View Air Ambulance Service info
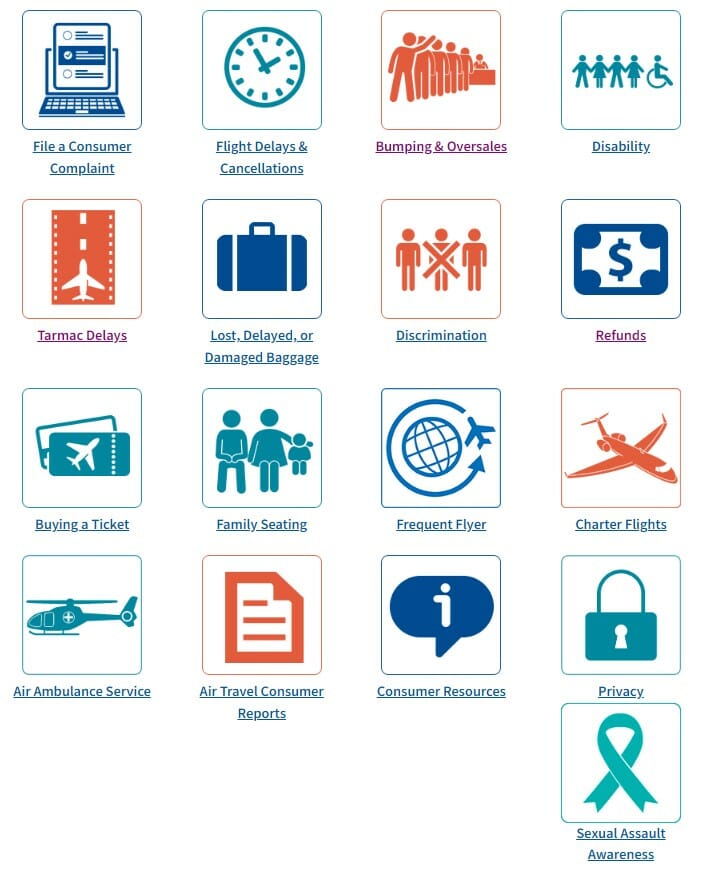Screen dimensions: 705x873 point(82,692)
